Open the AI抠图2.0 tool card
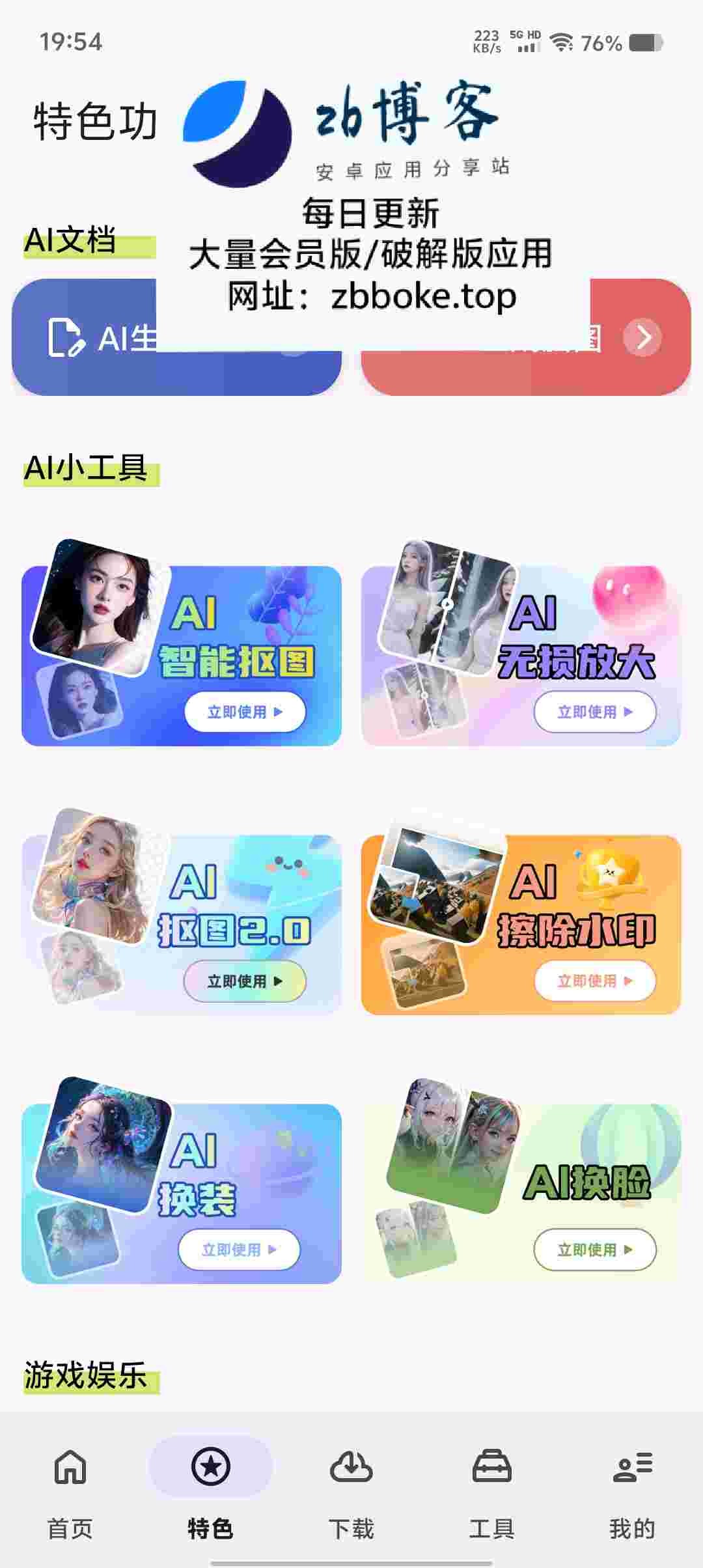The width and height of the screenshot is (703, 1568). 182,924
